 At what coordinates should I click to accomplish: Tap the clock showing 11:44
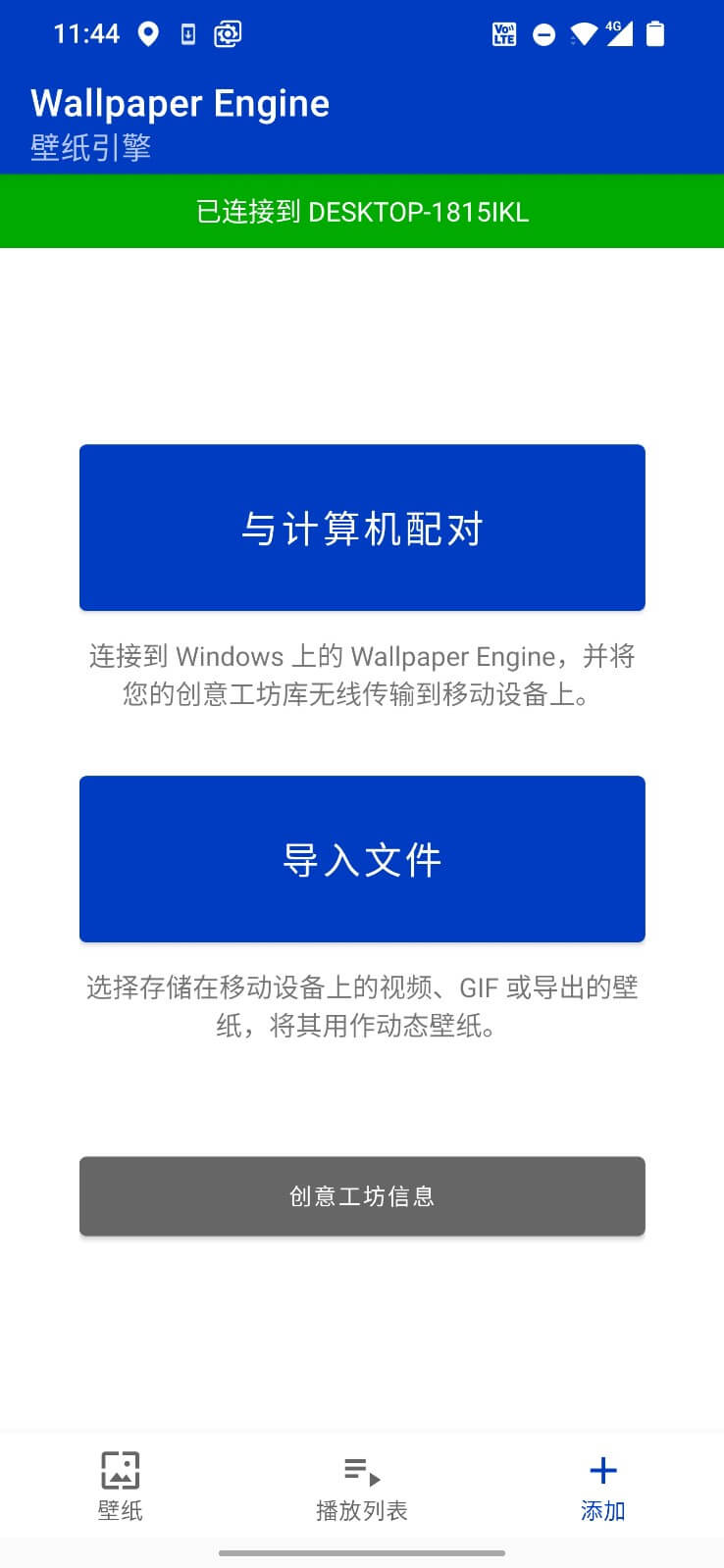(88, 33)
